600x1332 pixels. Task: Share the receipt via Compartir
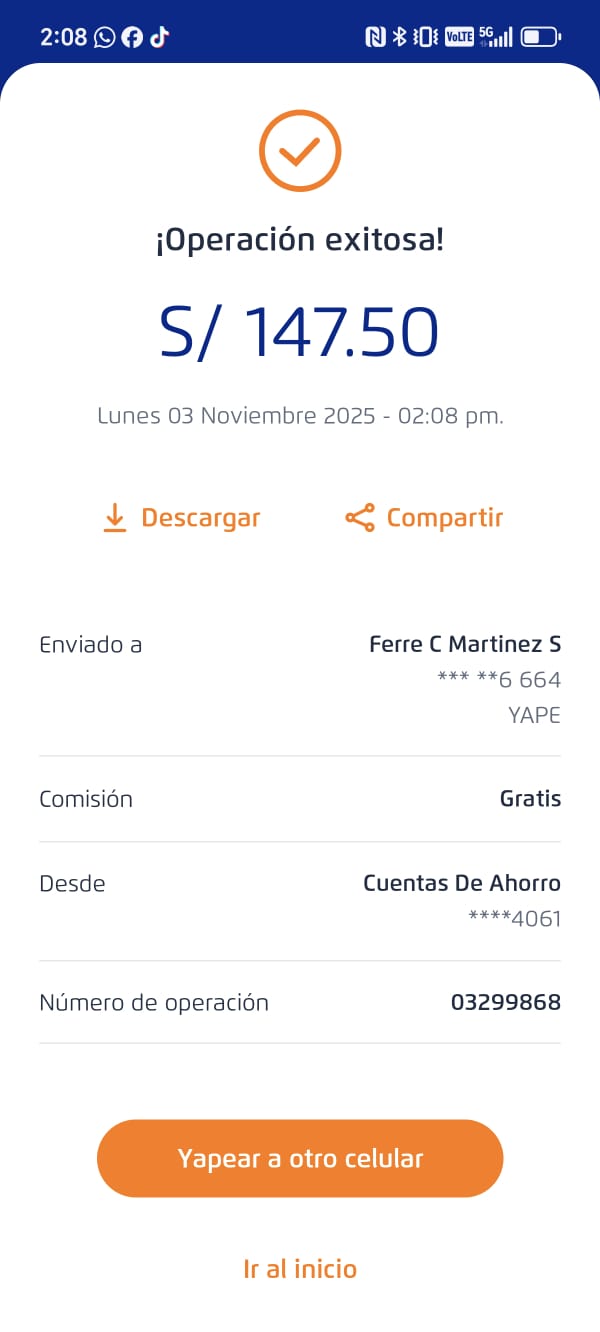tap(424, 517)
